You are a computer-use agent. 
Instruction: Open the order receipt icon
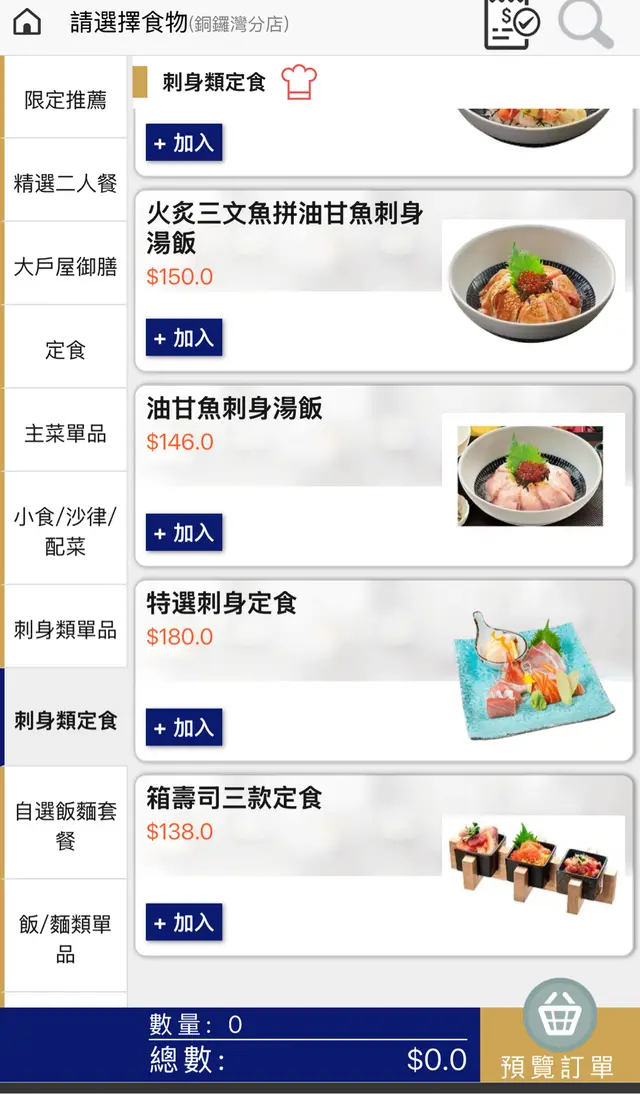(x=511, y=23)
